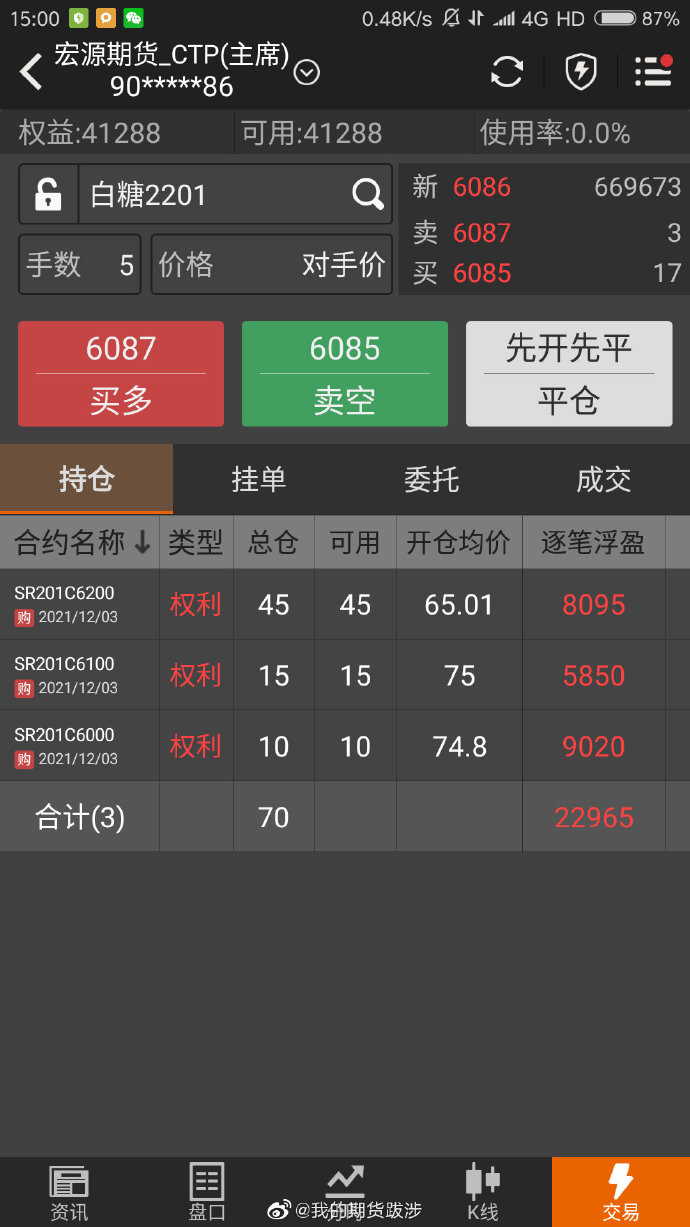Screen dimensions: 690x1227
Task: Expand the account dropdown chevron
Action: 306,72
